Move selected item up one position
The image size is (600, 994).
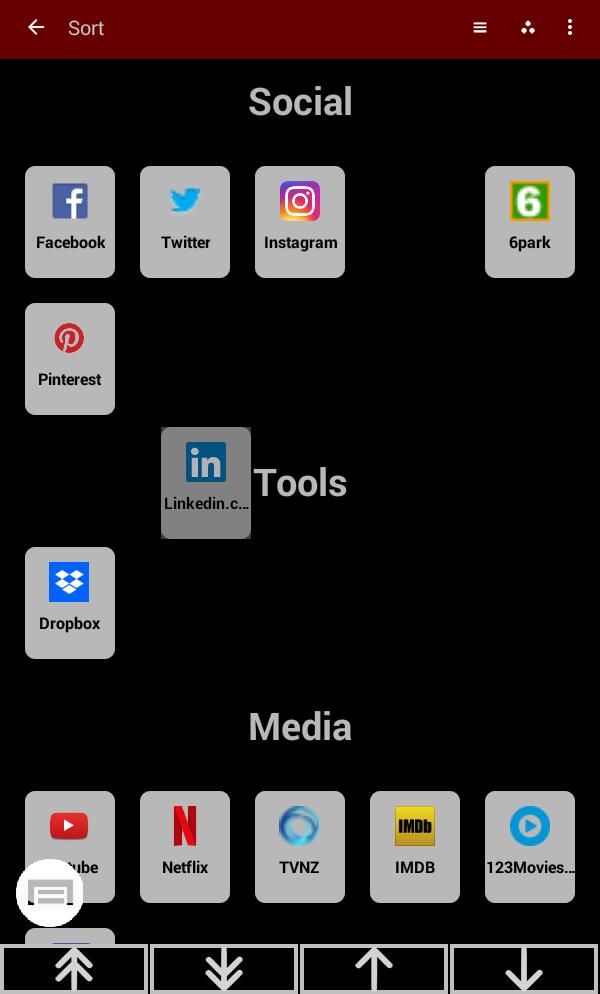coord(374,969)
